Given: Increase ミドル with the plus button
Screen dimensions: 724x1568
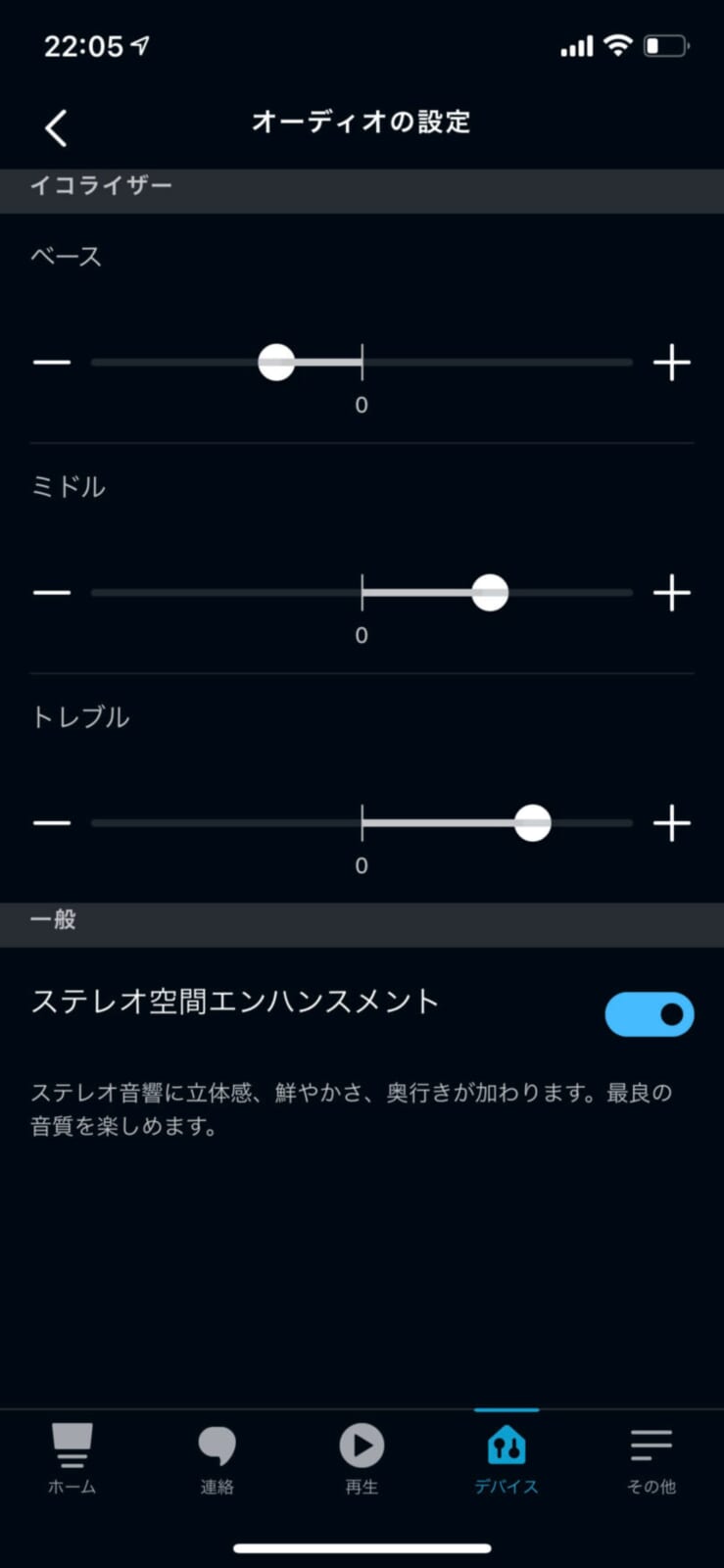Looking at the screenshot, I should (672, 593).
